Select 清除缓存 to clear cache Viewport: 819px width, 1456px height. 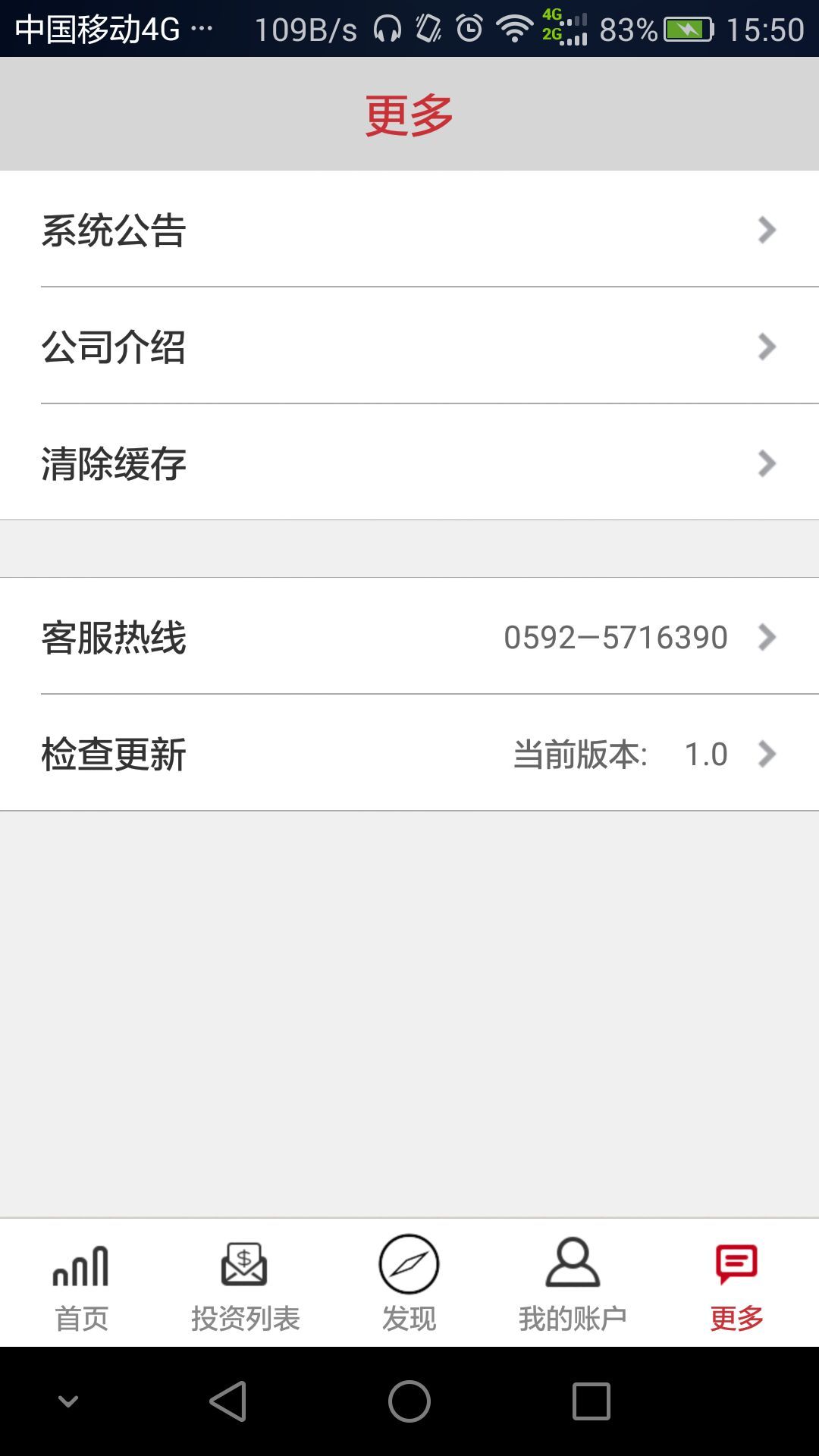click(409, 463)
